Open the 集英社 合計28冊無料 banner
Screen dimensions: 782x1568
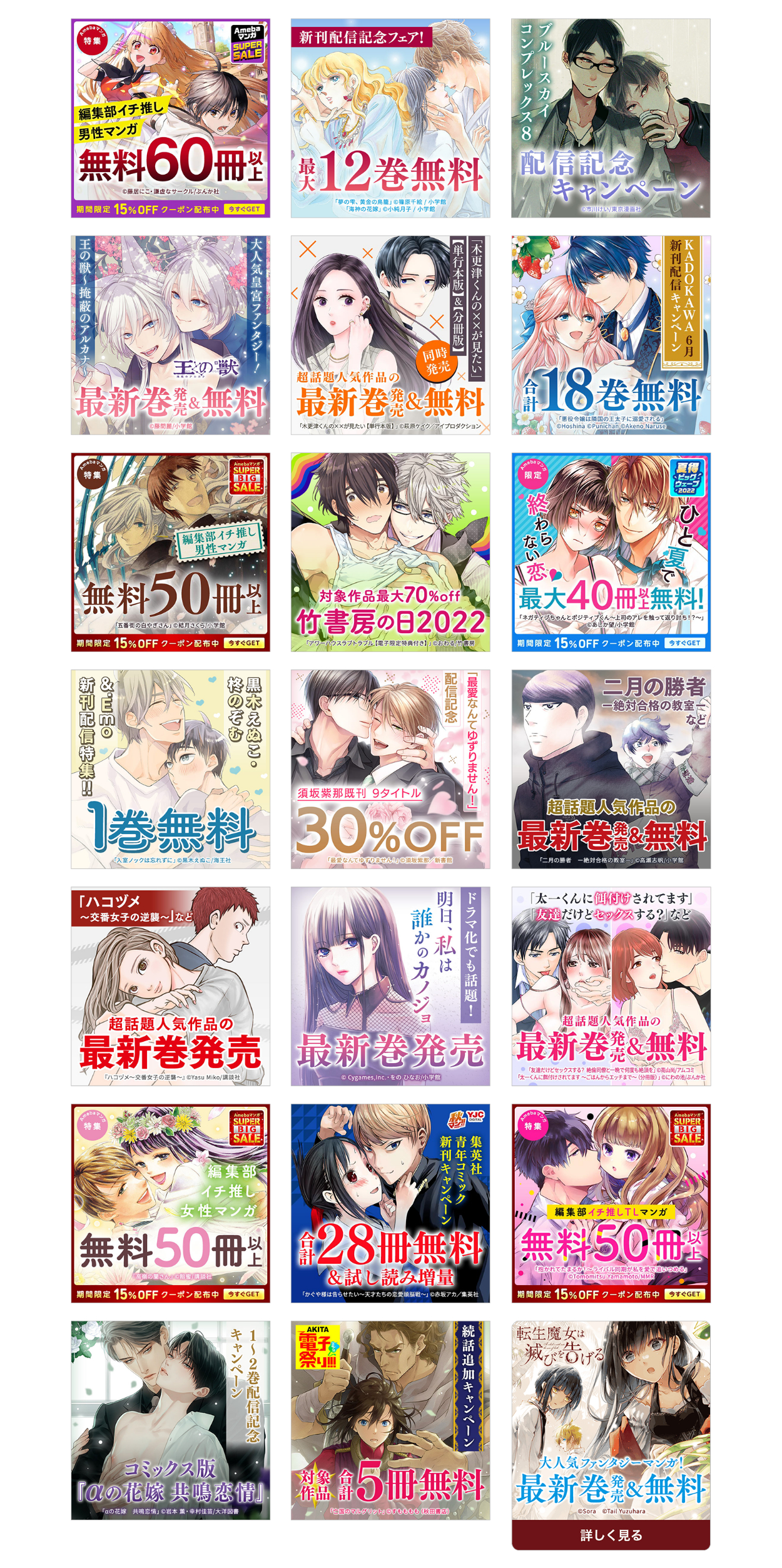[390, 1203]
